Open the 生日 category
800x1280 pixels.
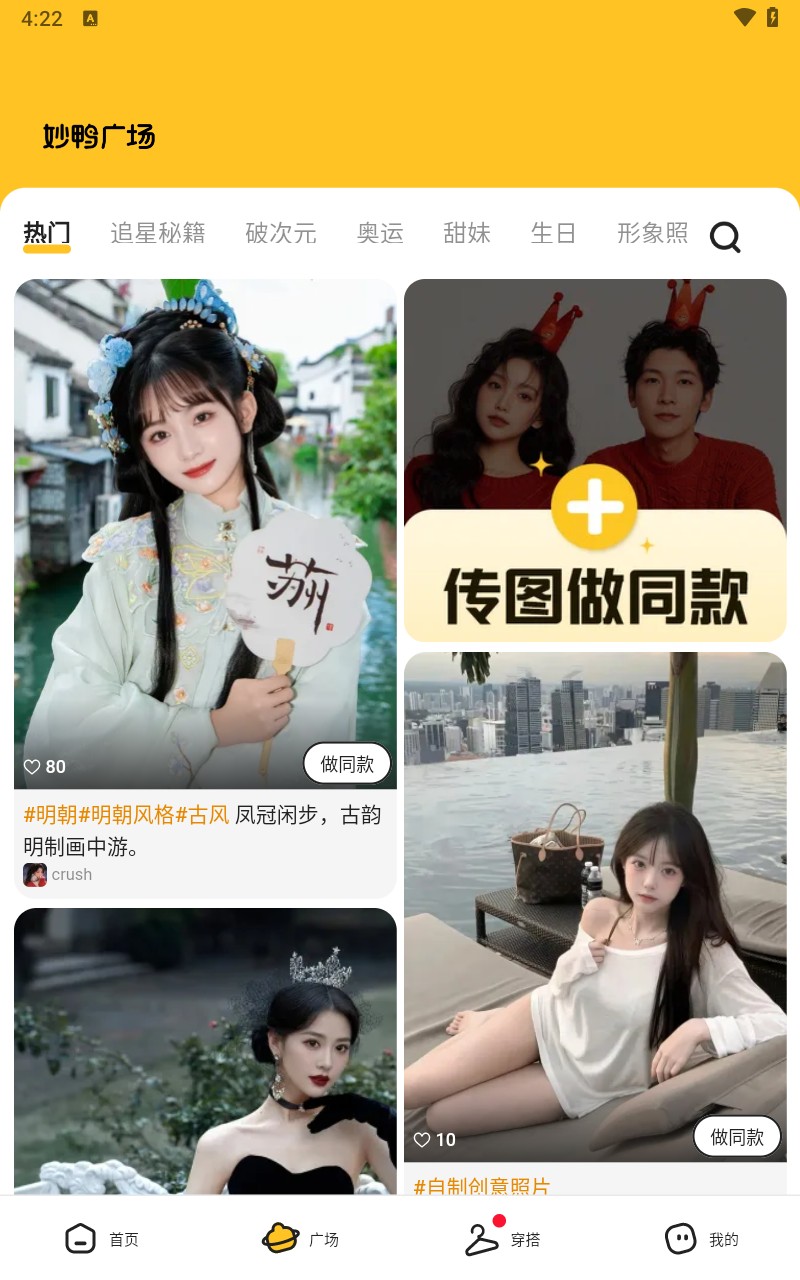(x=553, y=233)
